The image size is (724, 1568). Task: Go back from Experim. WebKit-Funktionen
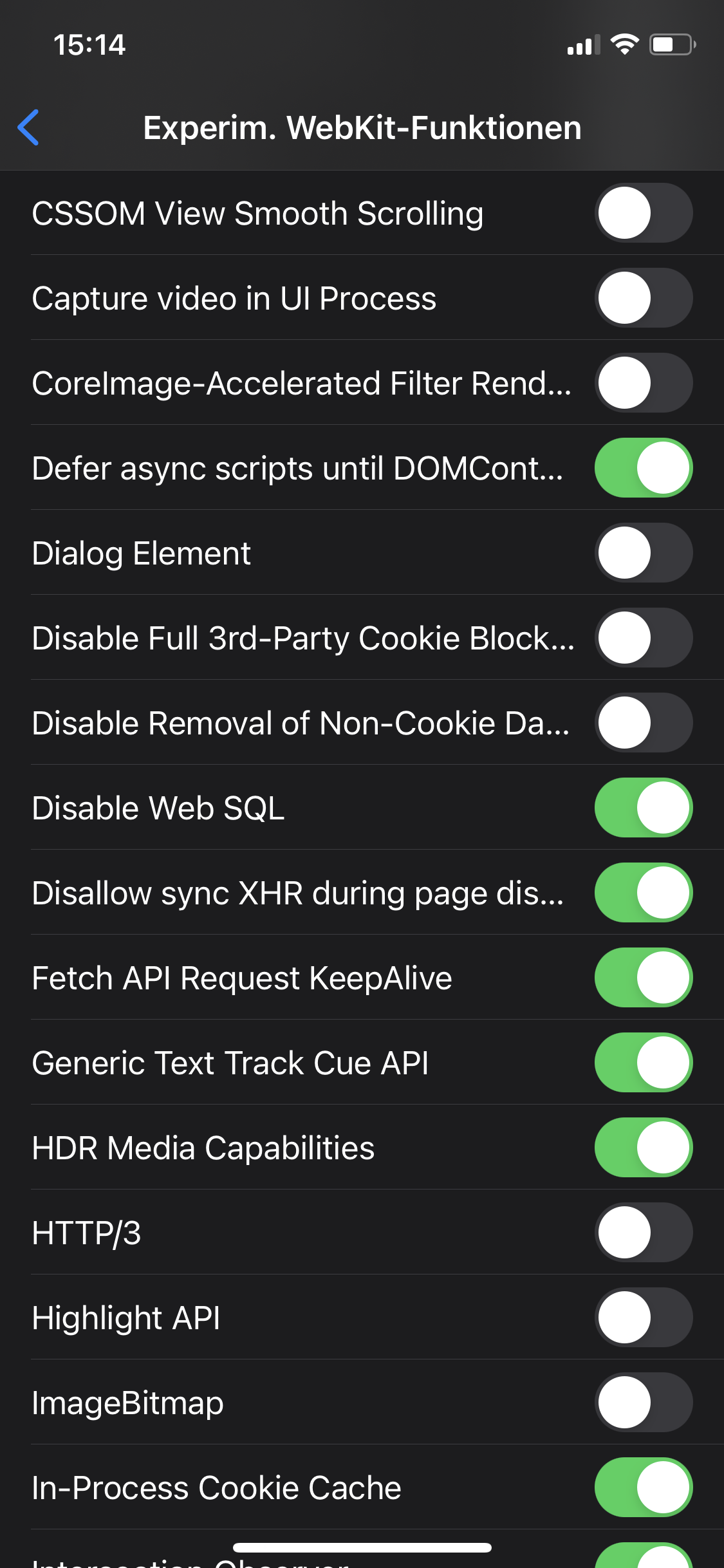click(29, 127)
